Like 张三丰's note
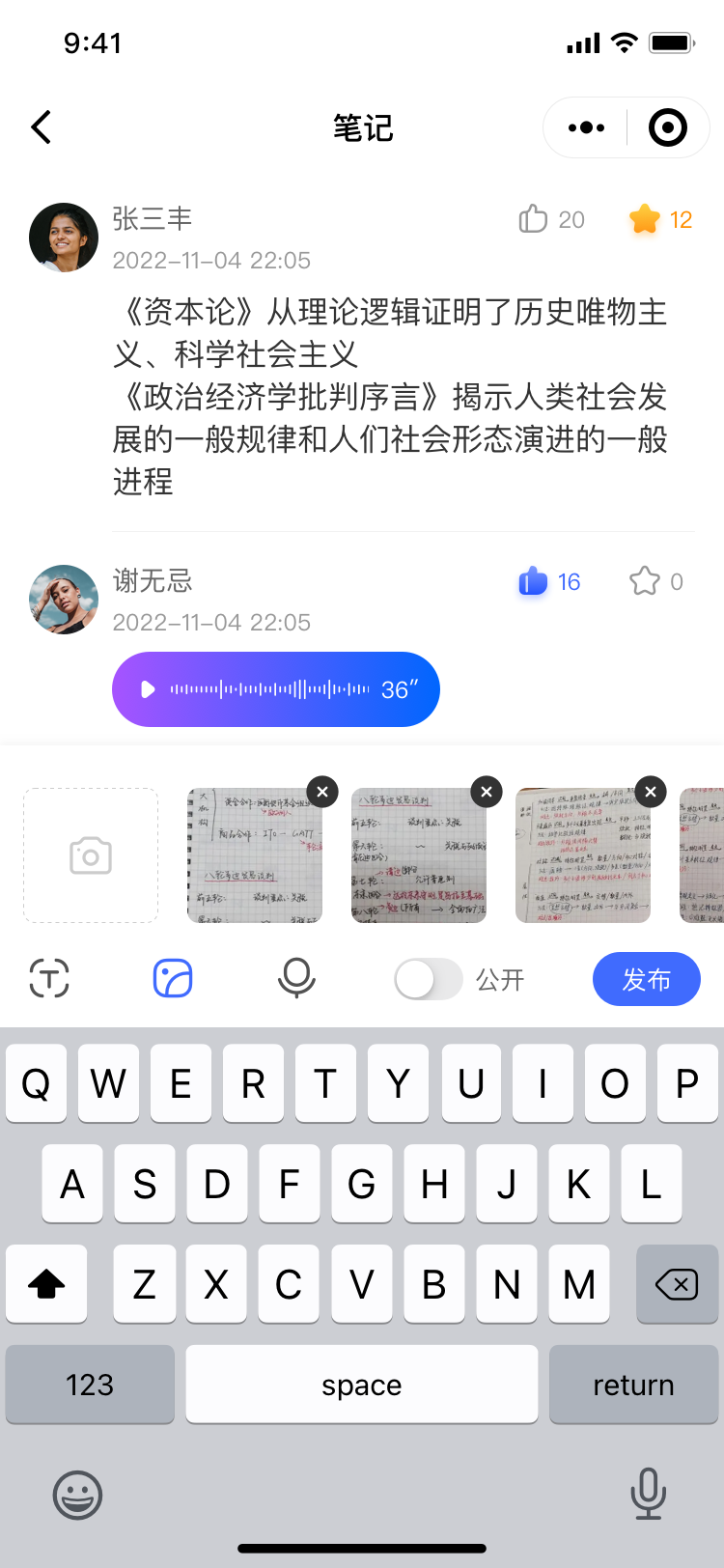Viewport: 724px width, 1568px height. pyautogui.click(x=533, y=219)
